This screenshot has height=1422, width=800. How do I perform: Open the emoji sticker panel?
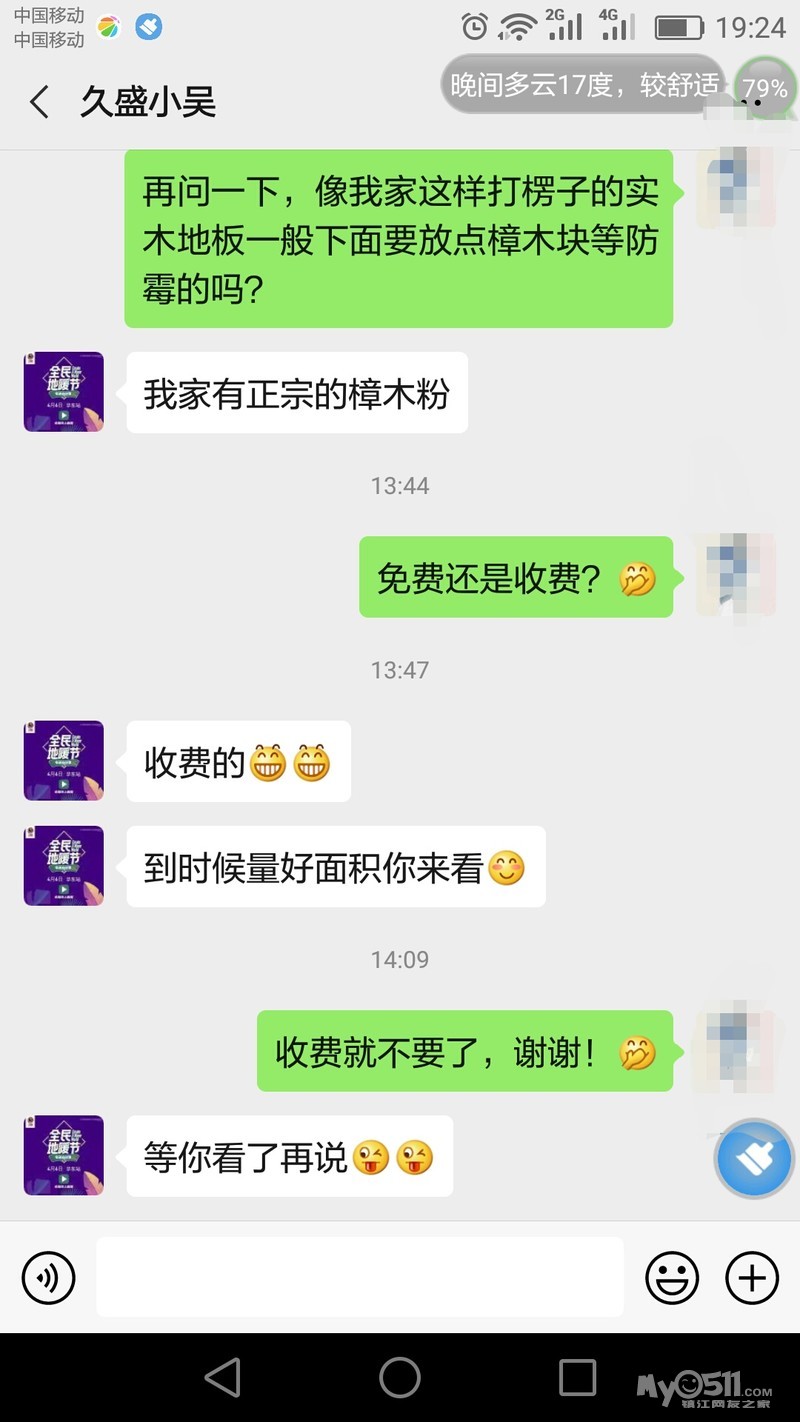tap(672, 1277)
